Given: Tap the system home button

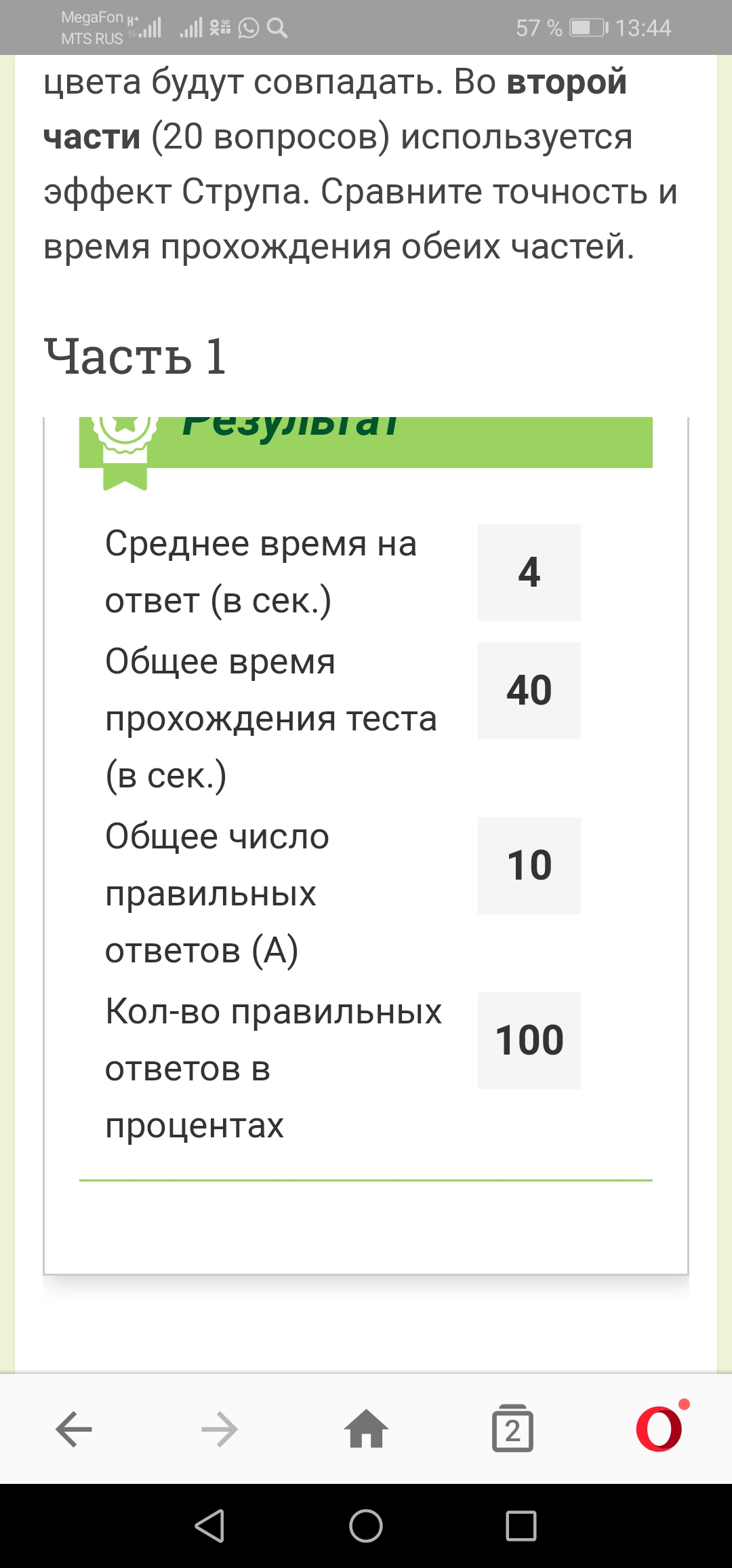Looking at the screenshot, I should click(366, 1526).
